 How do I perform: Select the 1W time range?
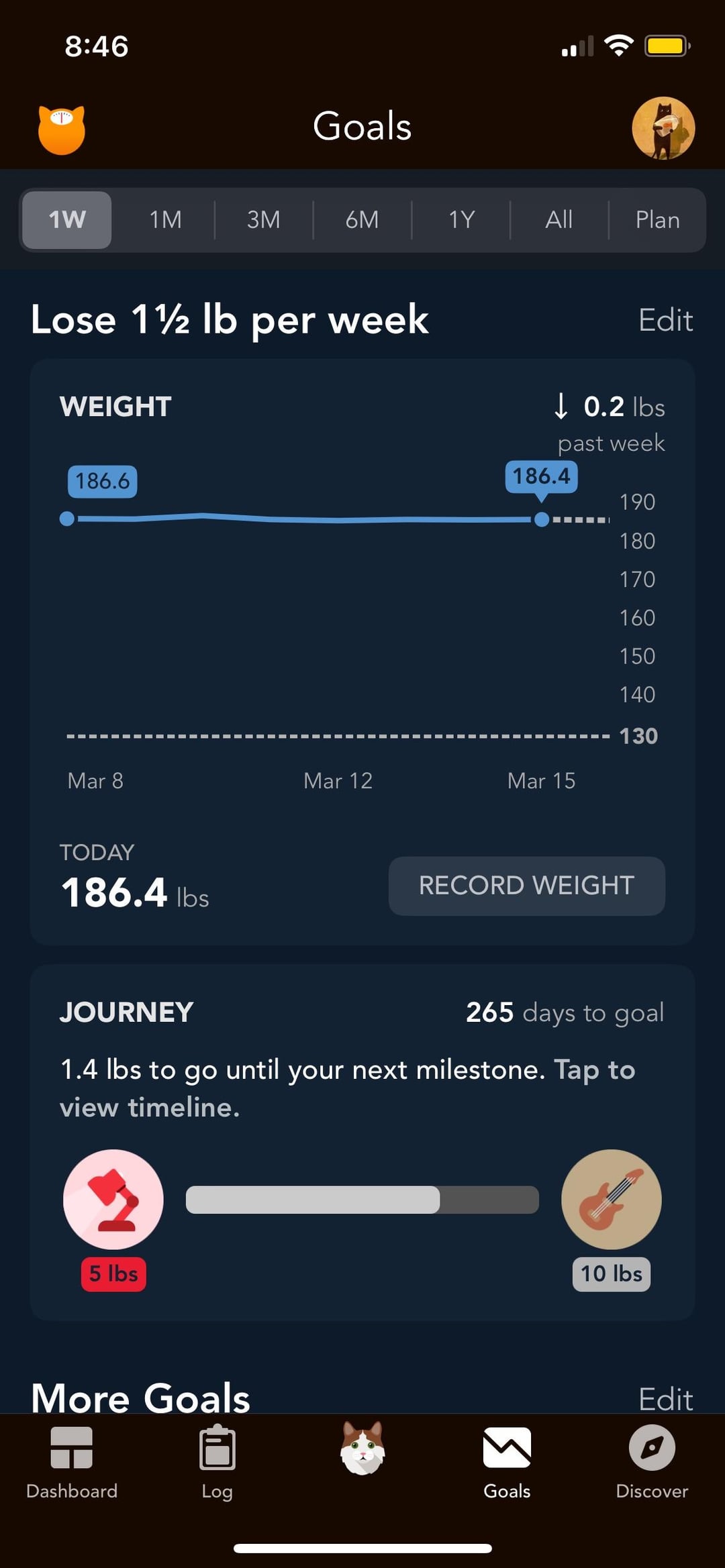click(67, 219)
